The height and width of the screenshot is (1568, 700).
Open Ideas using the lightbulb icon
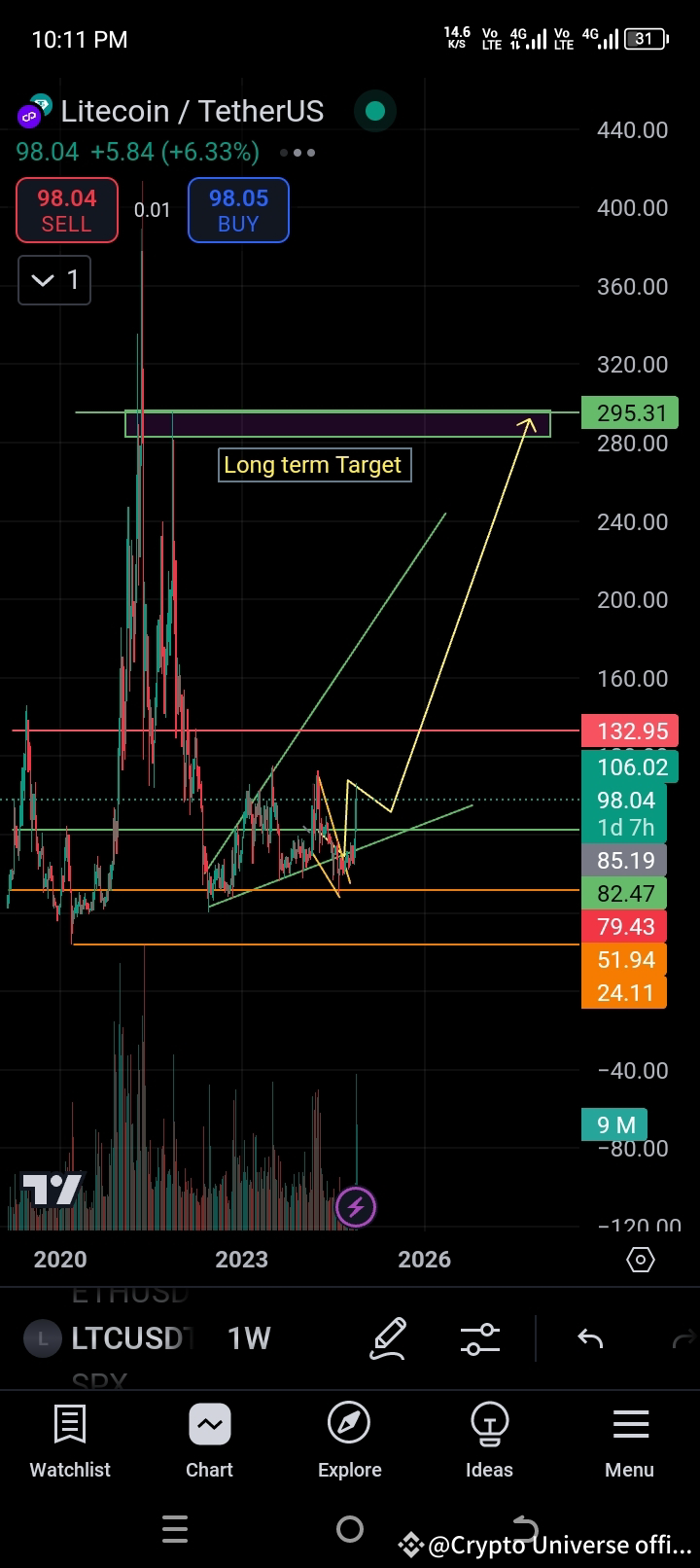[x=489, y=1440]
